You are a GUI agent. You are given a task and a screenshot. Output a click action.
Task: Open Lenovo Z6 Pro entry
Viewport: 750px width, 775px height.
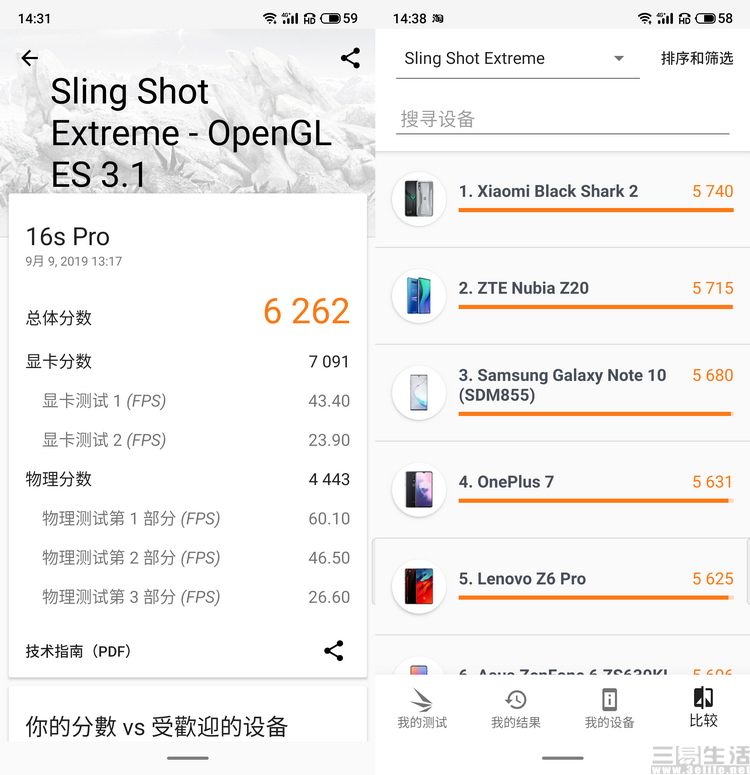pyautogui.click(x=562, y=586)
